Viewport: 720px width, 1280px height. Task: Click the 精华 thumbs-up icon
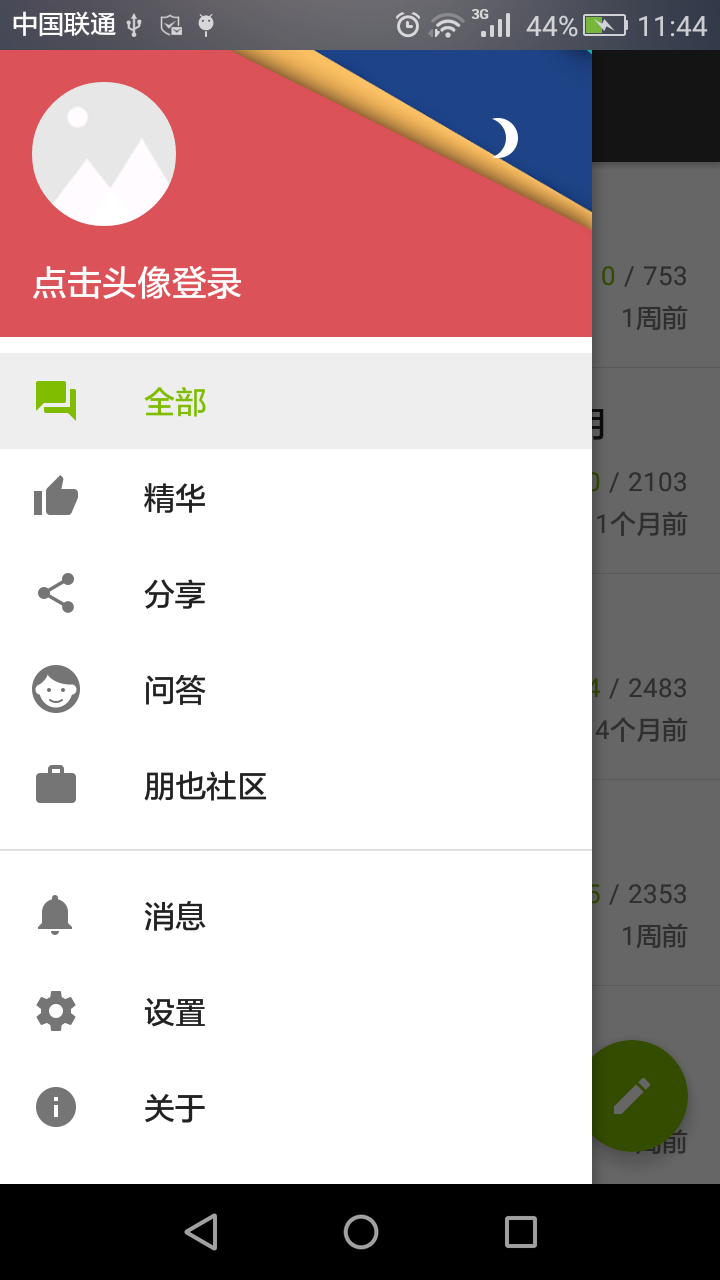point(56,496)
